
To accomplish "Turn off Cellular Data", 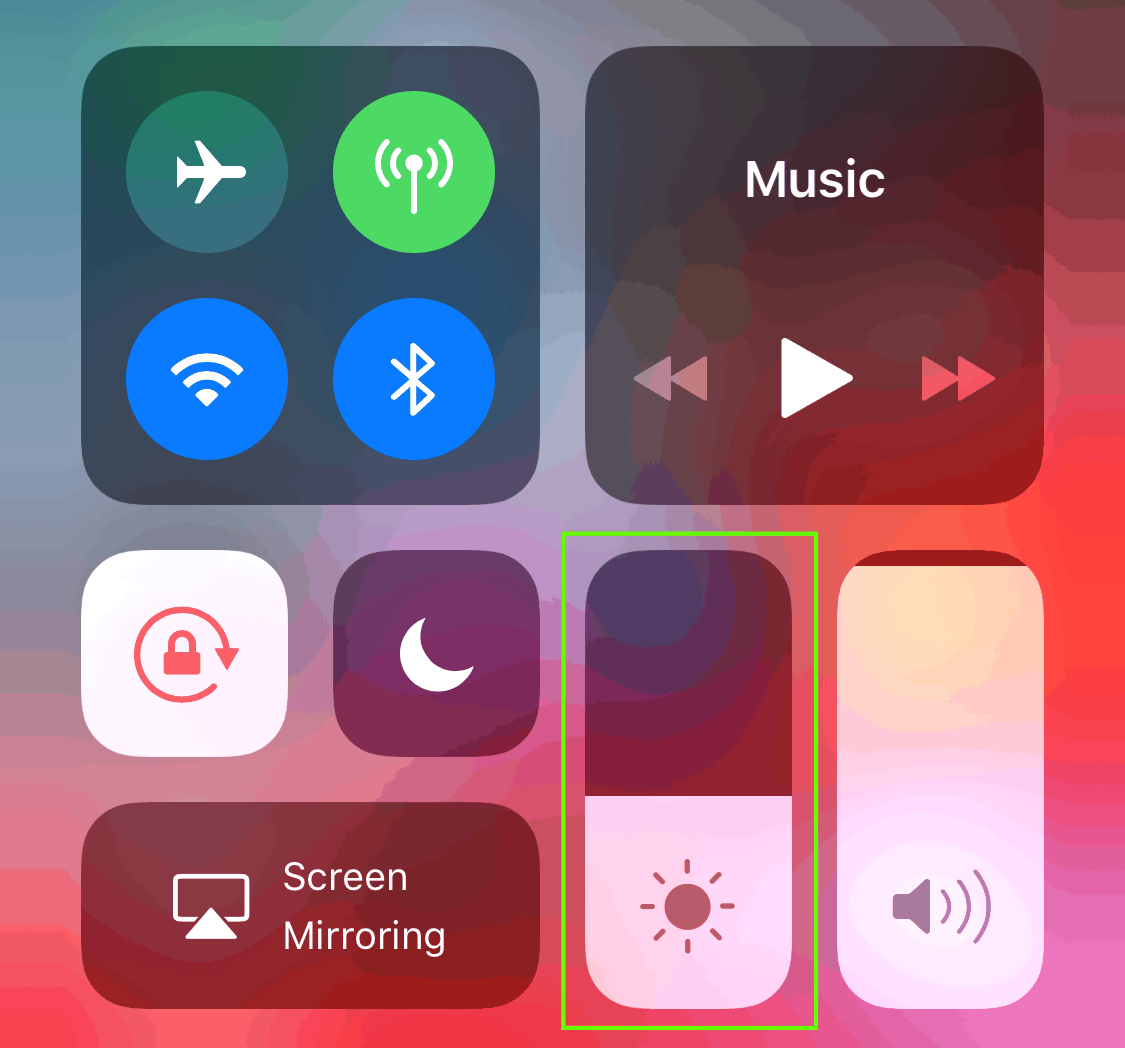I will pos(413,173).
